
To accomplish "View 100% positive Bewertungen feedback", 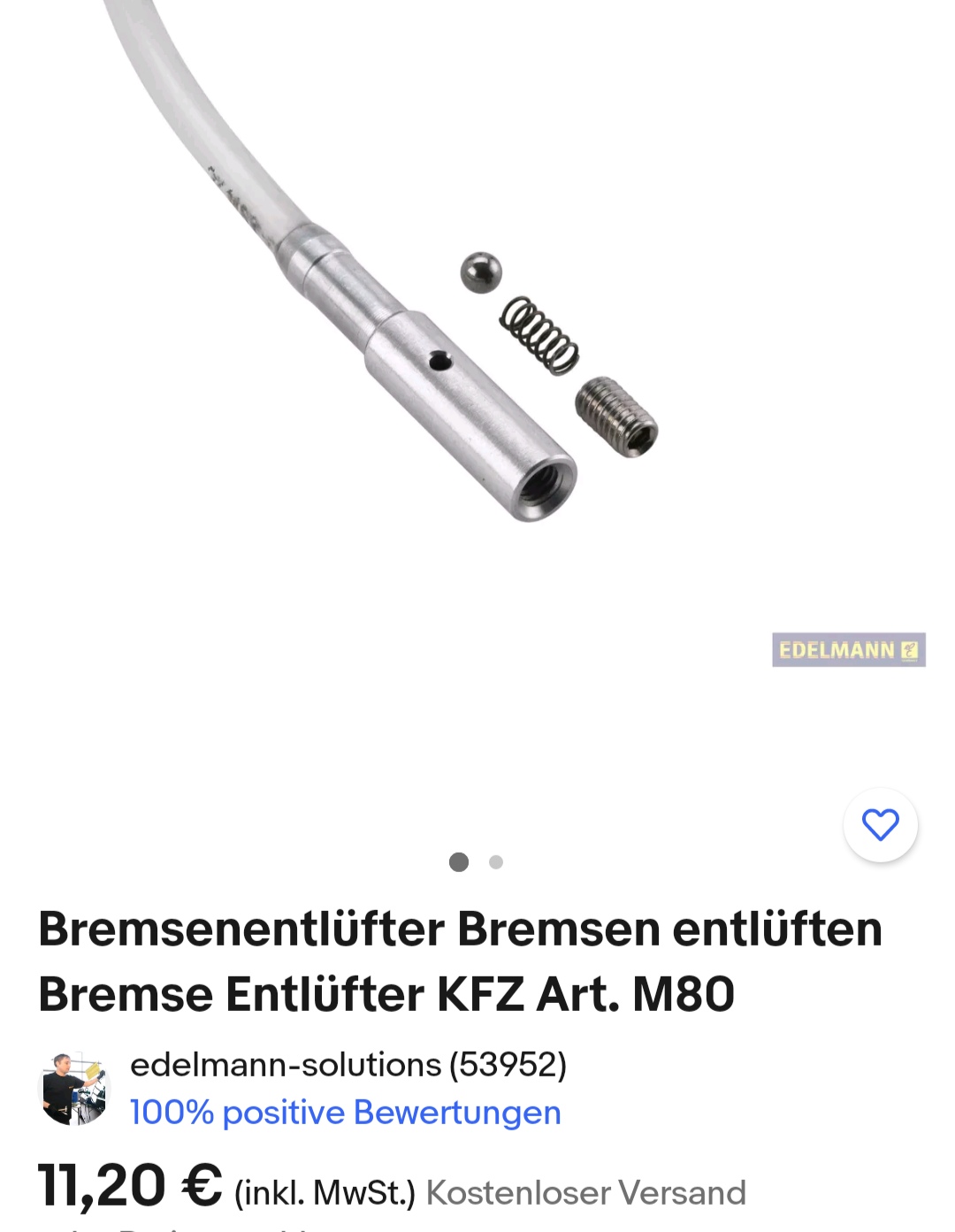I will 345,1113.
